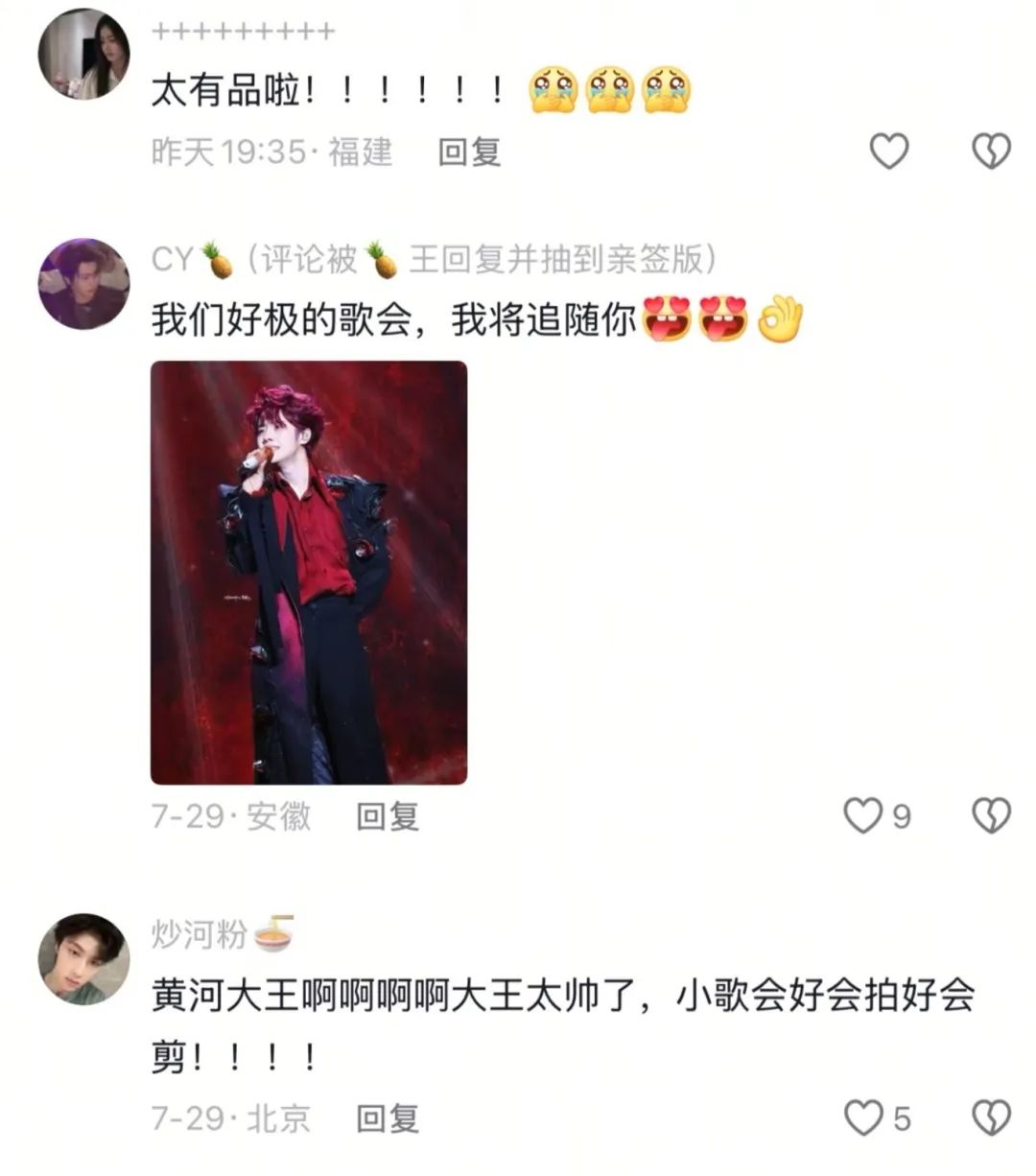Open the +++++++++ user's avatar
Screen dimensions: 1036x1176
(x=83, y=55)
